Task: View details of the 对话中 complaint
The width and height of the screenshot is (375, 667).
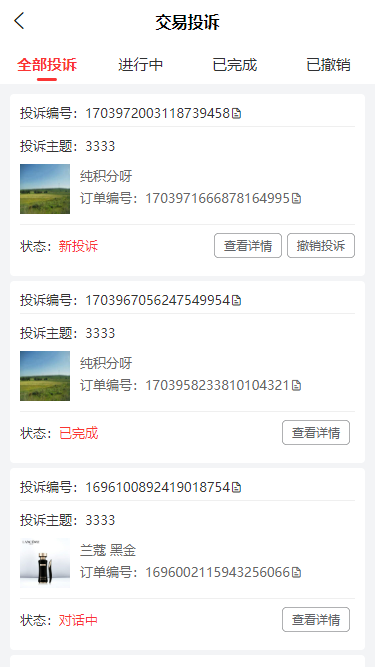Action: click(x=316, y=620)
